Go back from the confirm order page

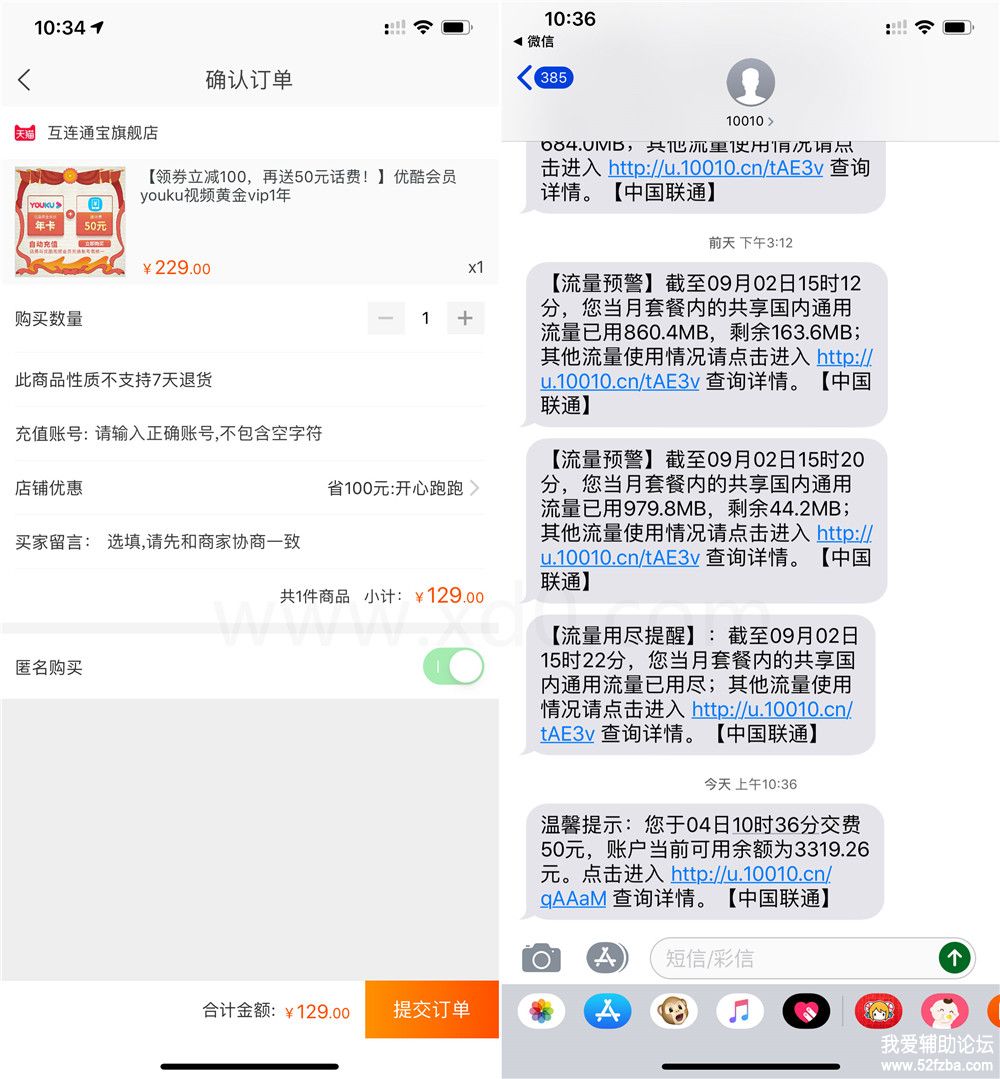(25, 80)
